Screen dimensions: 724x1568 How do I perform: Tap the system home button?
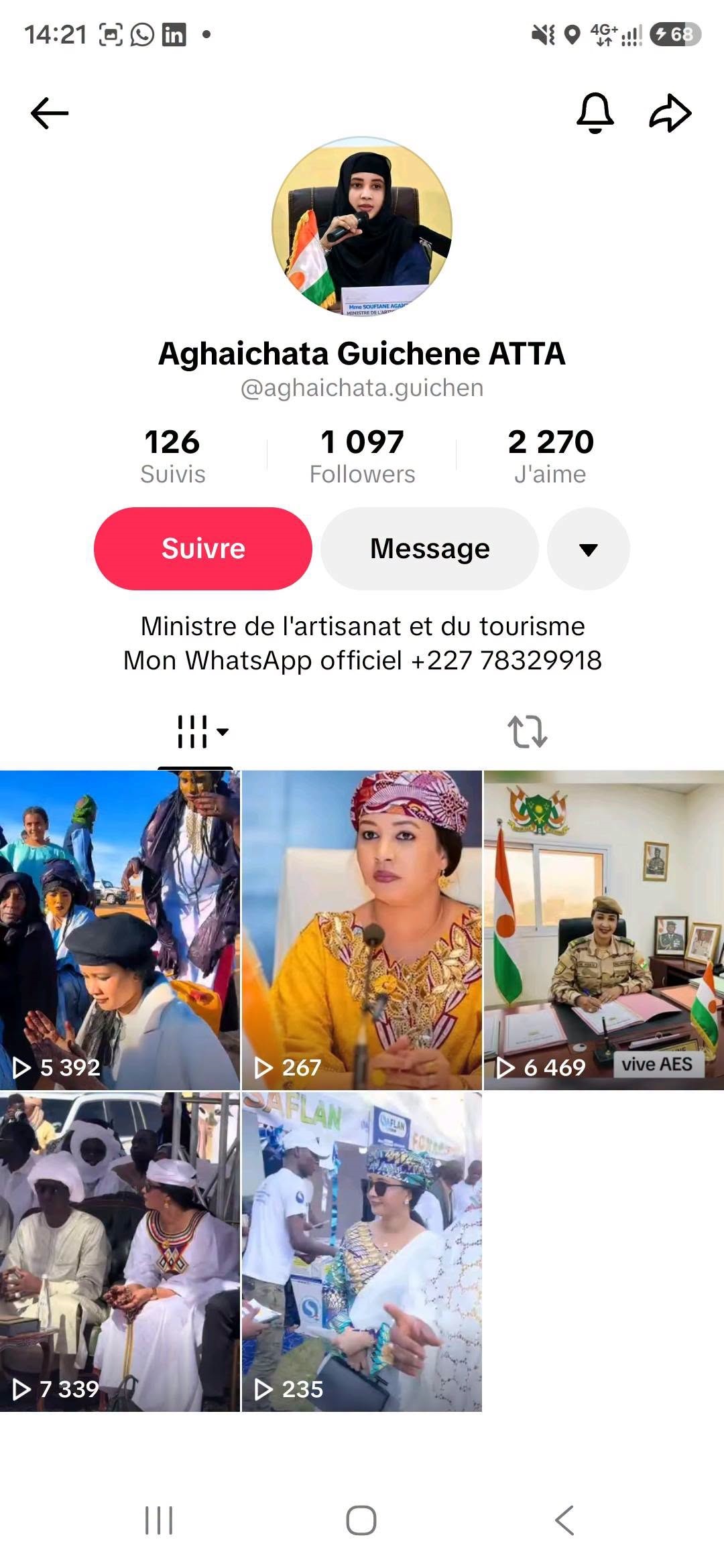point(361,1520)
